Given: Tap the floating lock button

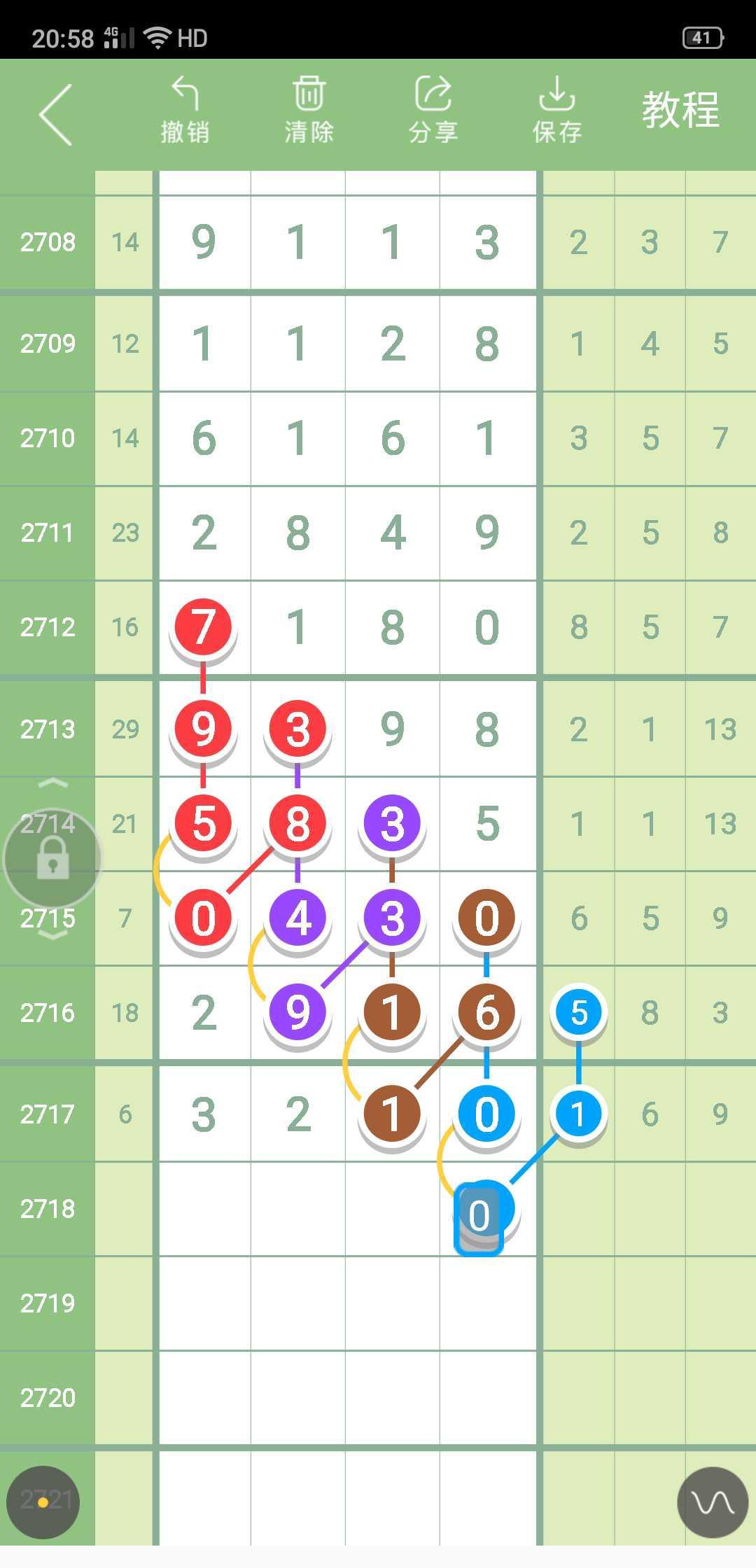Looking at the screenshot, I should 52,858.
